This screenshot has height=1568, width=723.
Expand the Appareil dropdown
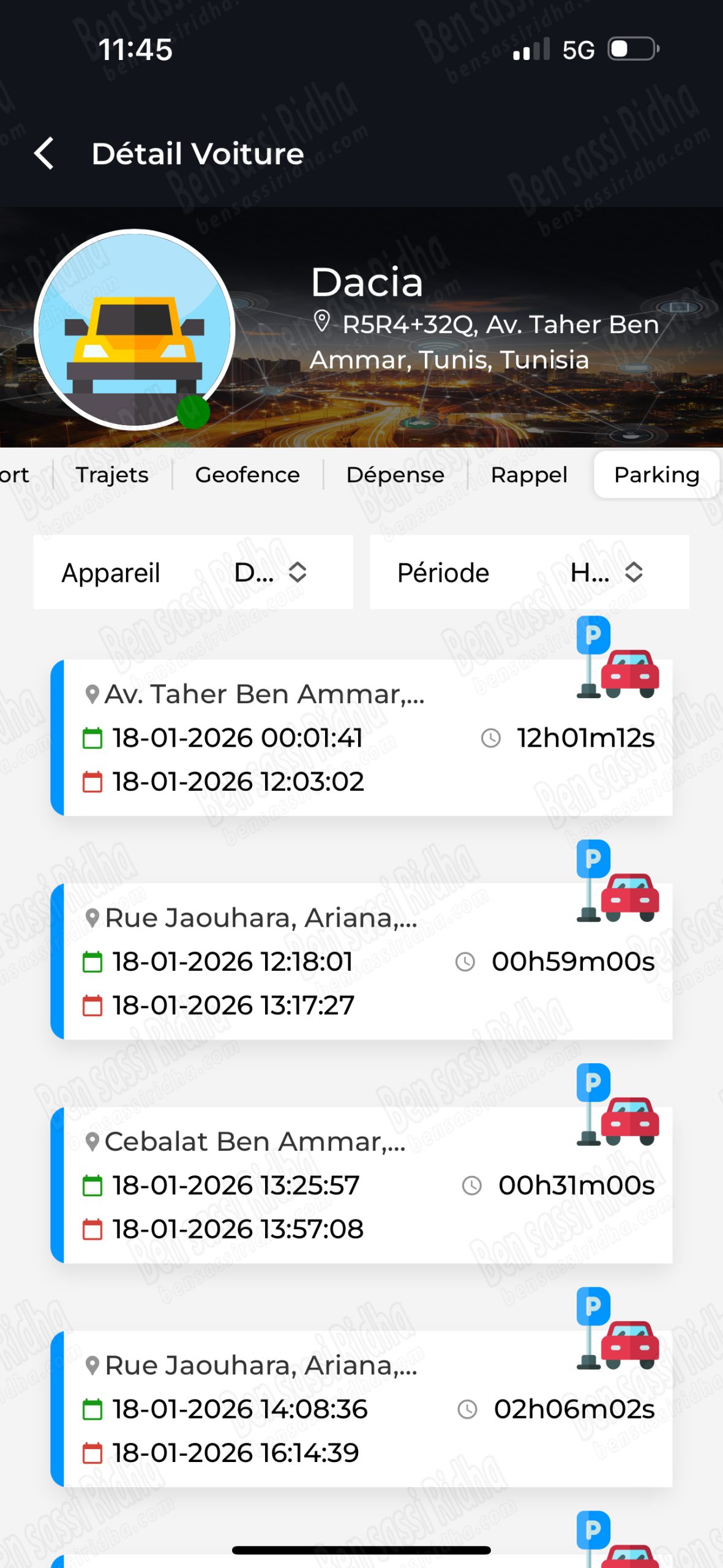193,572
